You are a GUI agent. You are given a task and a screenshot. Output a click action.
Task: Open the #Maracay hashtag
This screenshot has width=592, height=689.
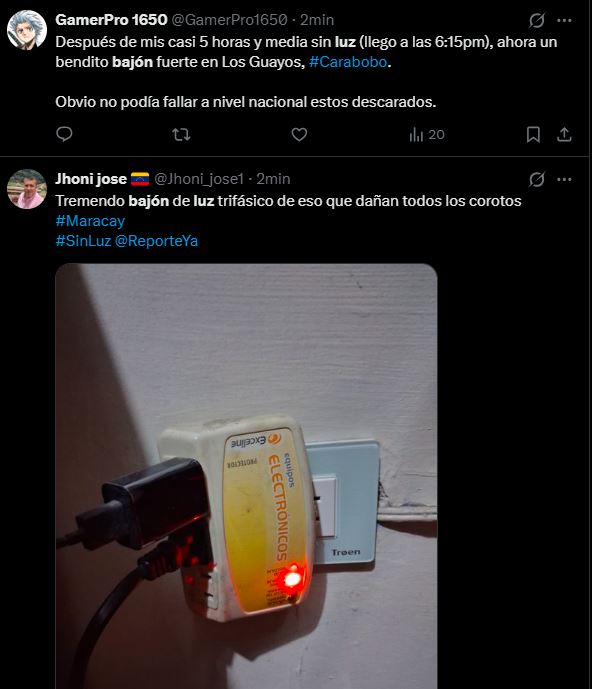tap(90, 221)
